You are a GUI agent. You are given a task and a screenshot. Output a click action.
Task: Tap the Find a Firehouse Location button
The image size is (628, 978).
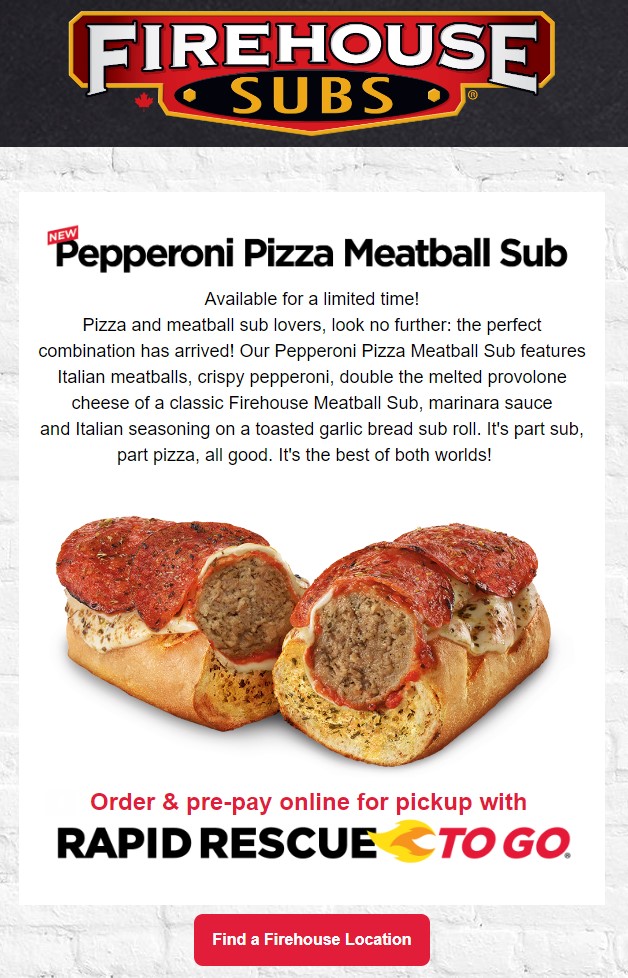point(311,939)
